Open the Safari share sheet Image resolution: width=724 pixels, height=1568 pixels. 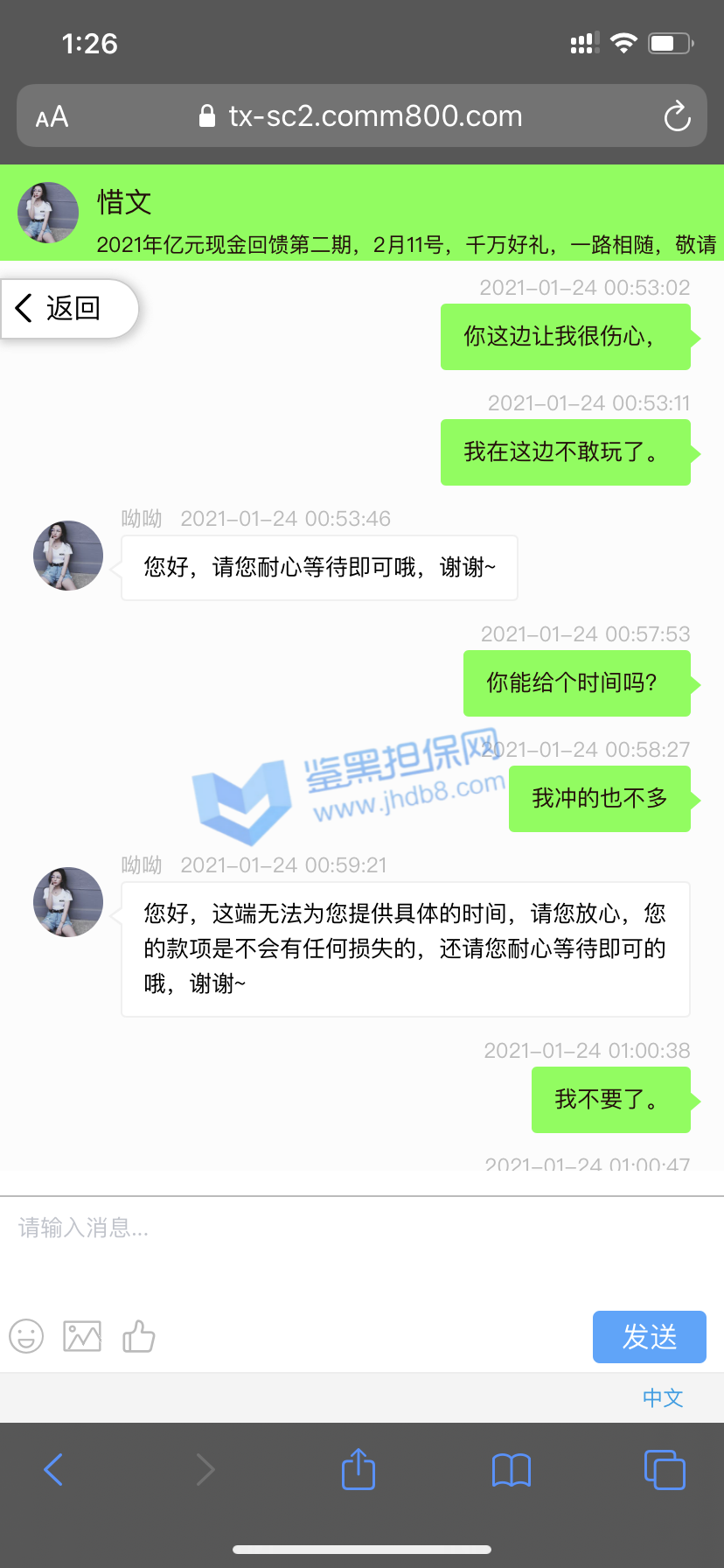click(x=359, y=1469)
